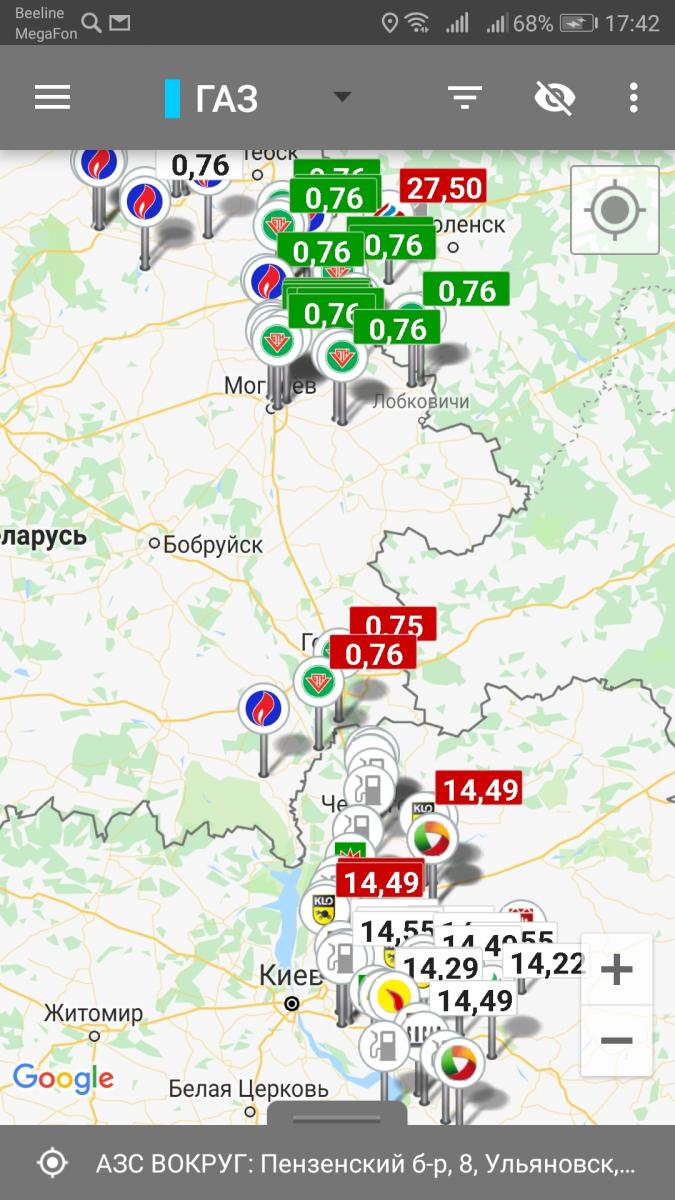Center map on my location
The image size is (675, 1200).
(x=615, y=210)
